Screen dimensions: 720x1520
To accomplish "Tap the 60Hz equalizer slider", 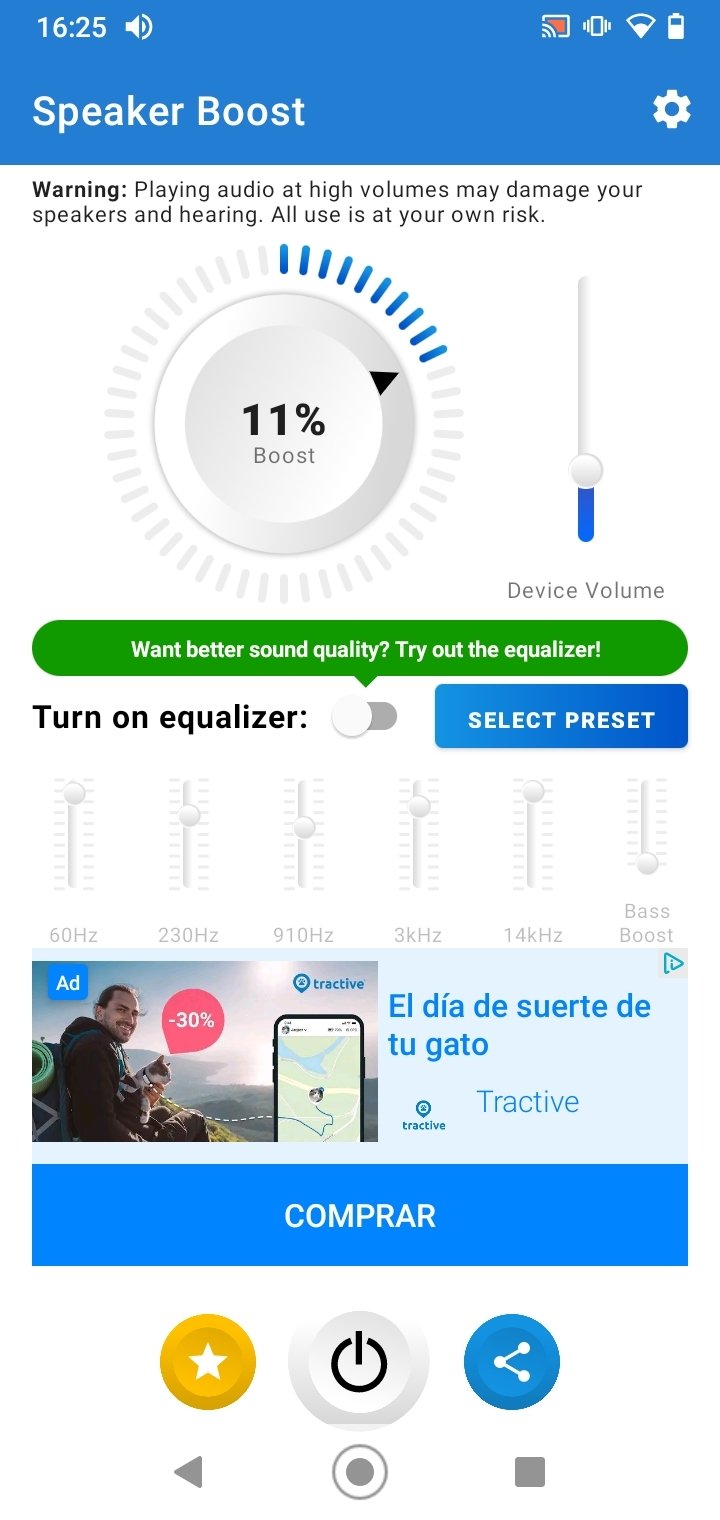I will [74, 834].
